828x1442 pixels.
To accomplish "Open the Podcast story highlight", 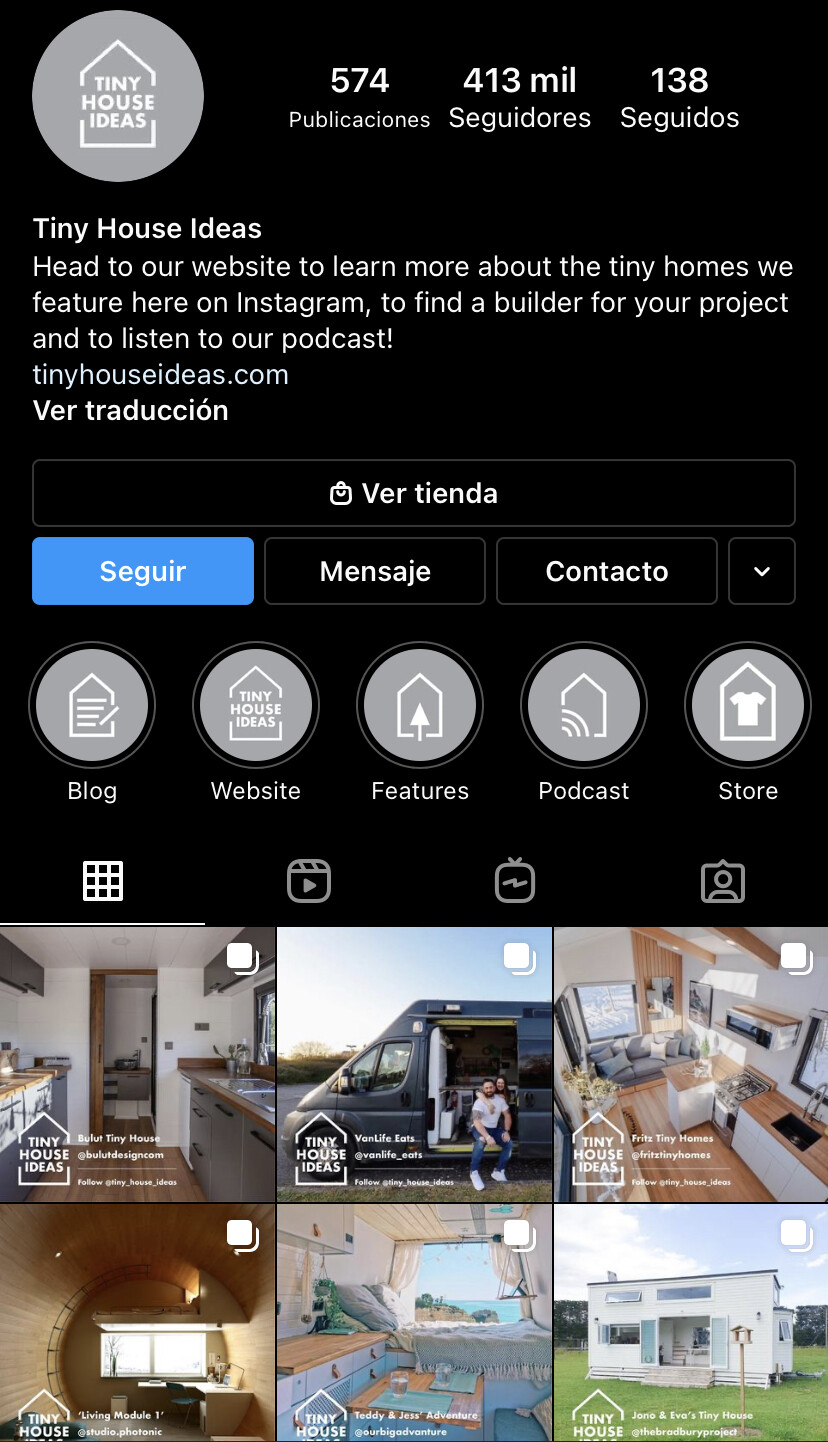I will point(584,706).
